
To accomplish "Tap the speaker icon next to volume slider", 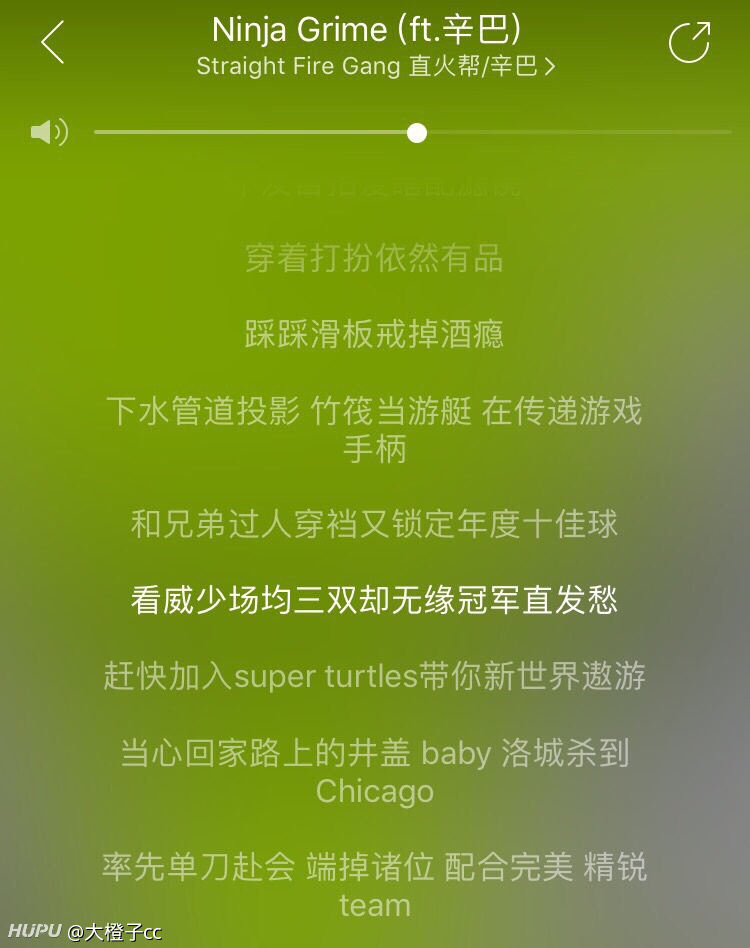I will 48,131.
